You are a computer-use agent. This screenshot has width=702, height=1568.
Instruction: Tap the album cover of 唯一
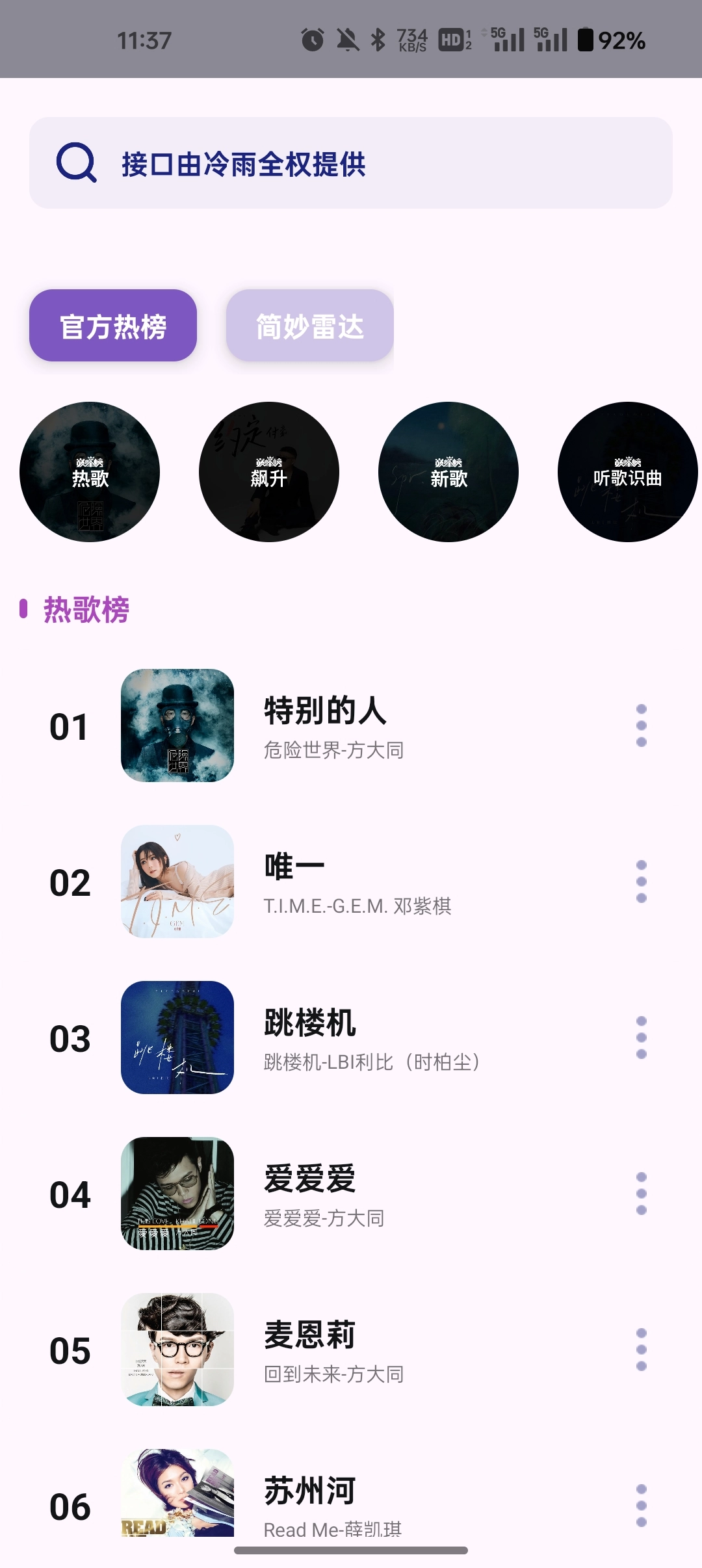pos(177,882)
